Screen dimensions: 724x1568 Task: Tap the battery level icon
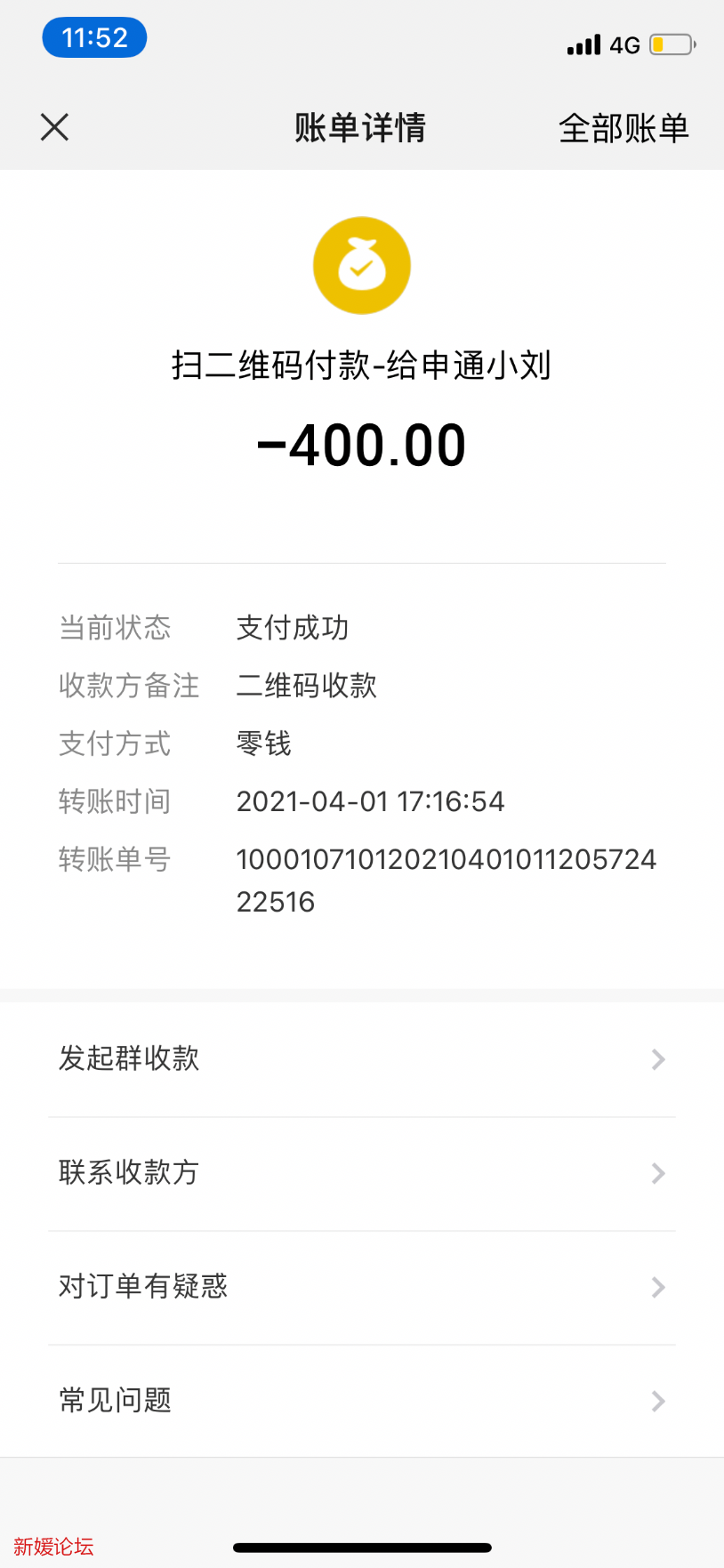coord(672,42)
